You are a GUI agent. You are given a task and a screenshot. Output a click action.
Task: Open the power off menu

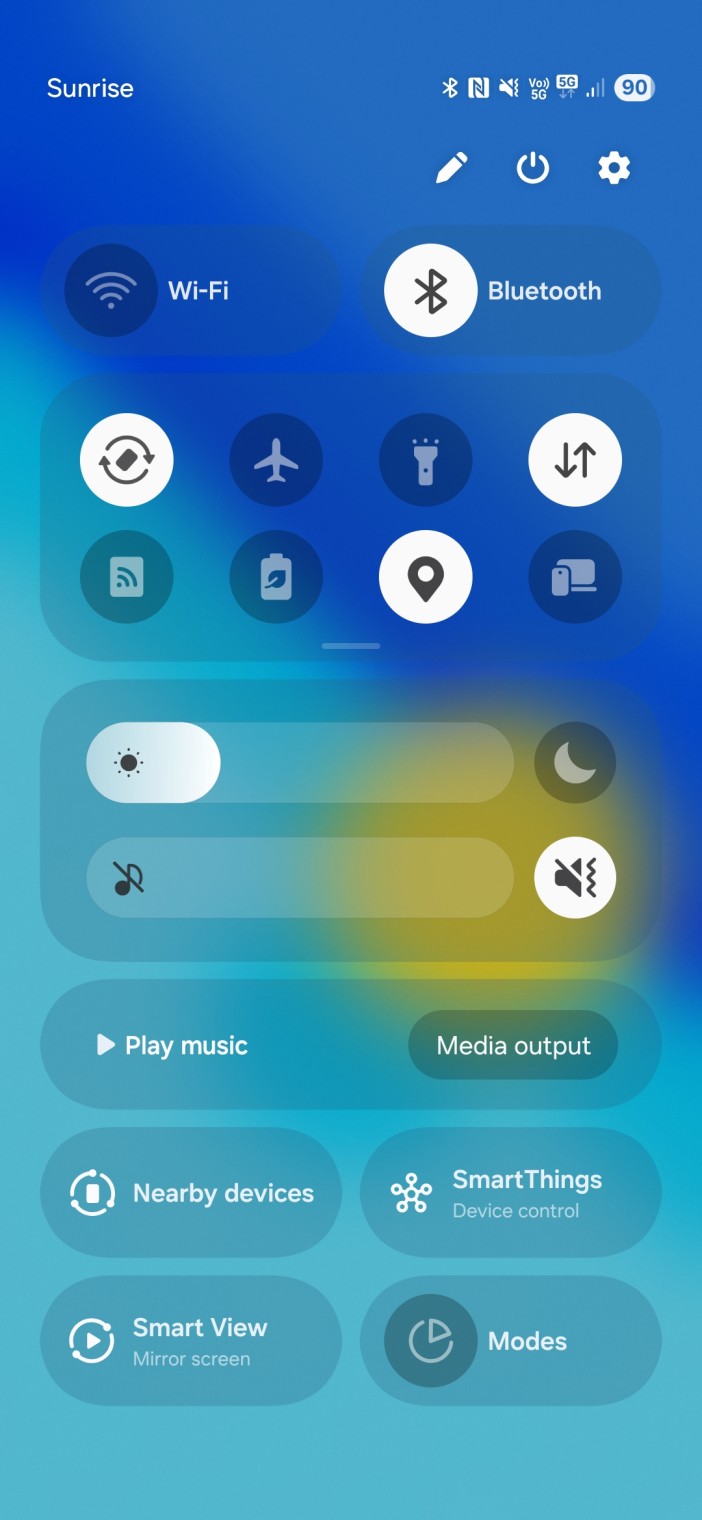click(x=532, y=168)
